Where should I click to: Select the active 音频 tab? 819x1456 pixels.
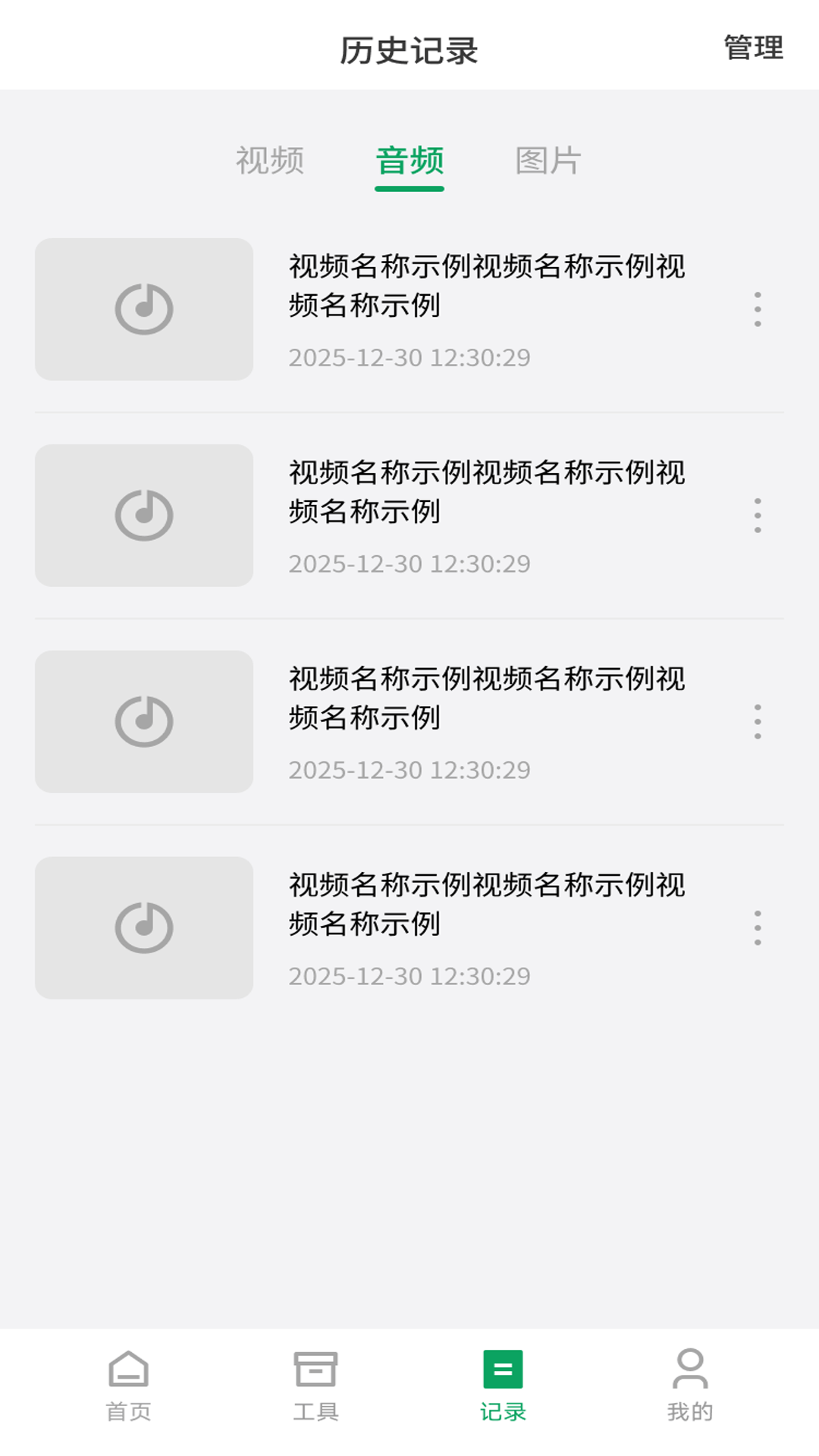pos(409,161)
